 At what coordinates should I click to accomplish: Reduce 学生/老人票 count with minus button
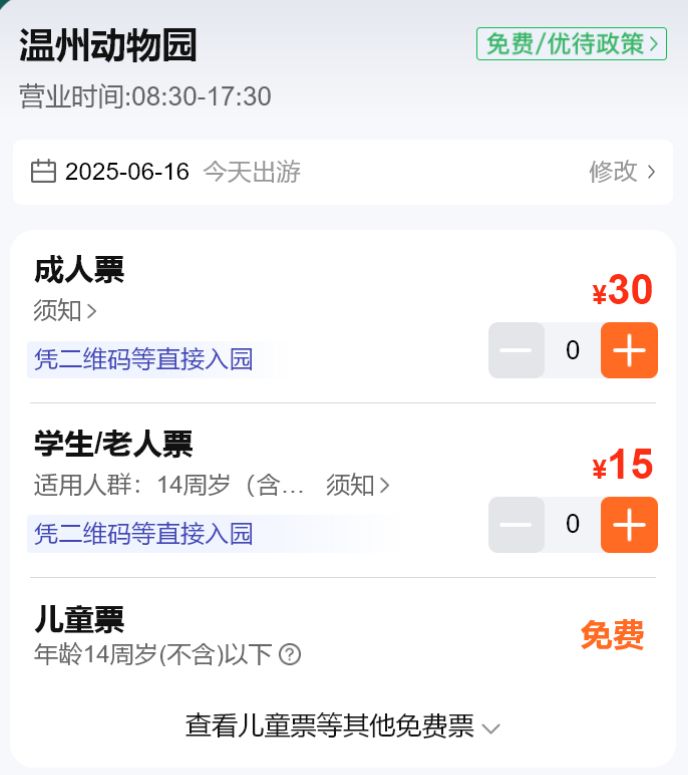[x=516, y=524]
